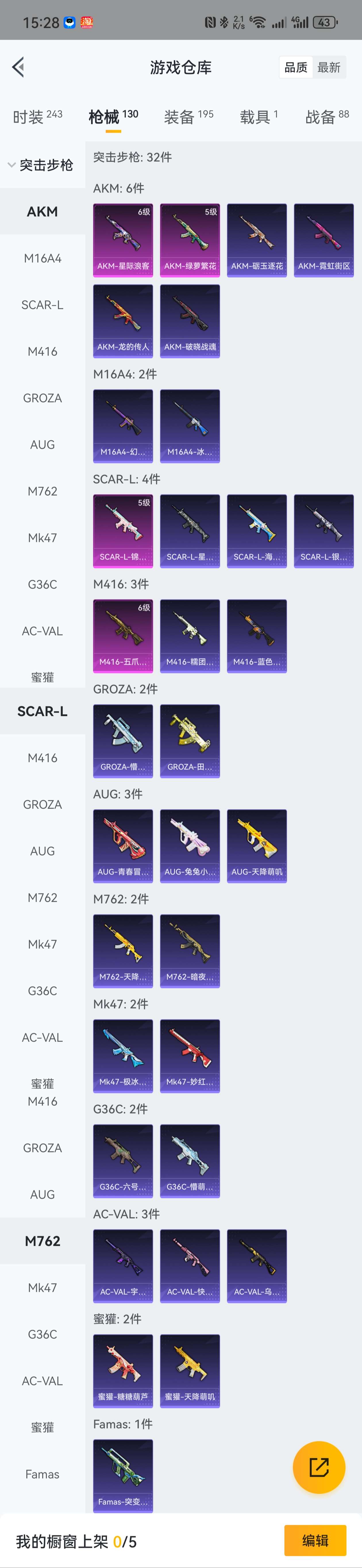Tap the orange share floating button
Image resolution: width=362 pixels, height=1568 pixels.
pyautogui.click(x=319, y=1467)
